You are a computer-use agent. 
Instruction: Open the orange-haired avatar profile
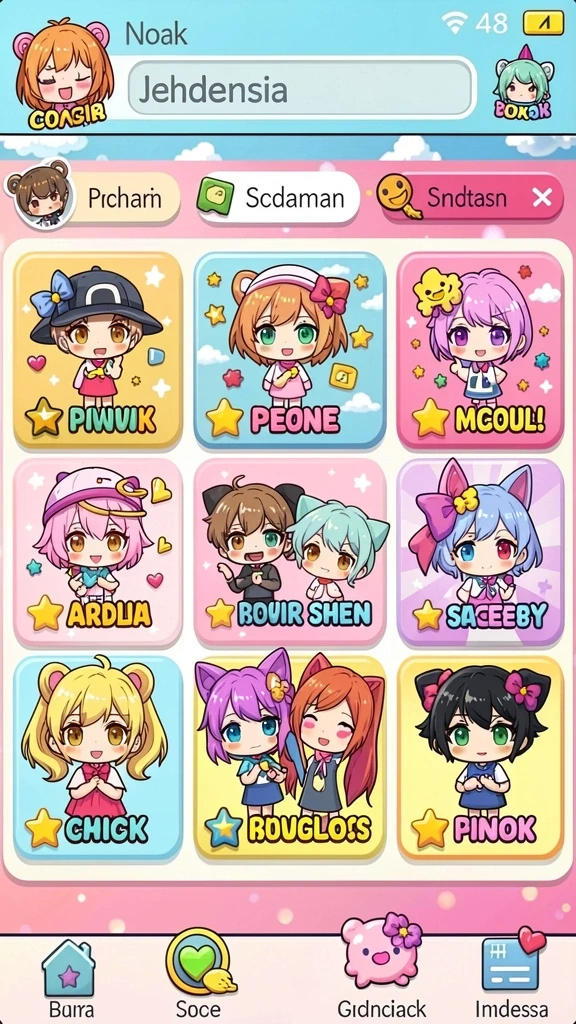pyautogui.click(x=63, y=74)
